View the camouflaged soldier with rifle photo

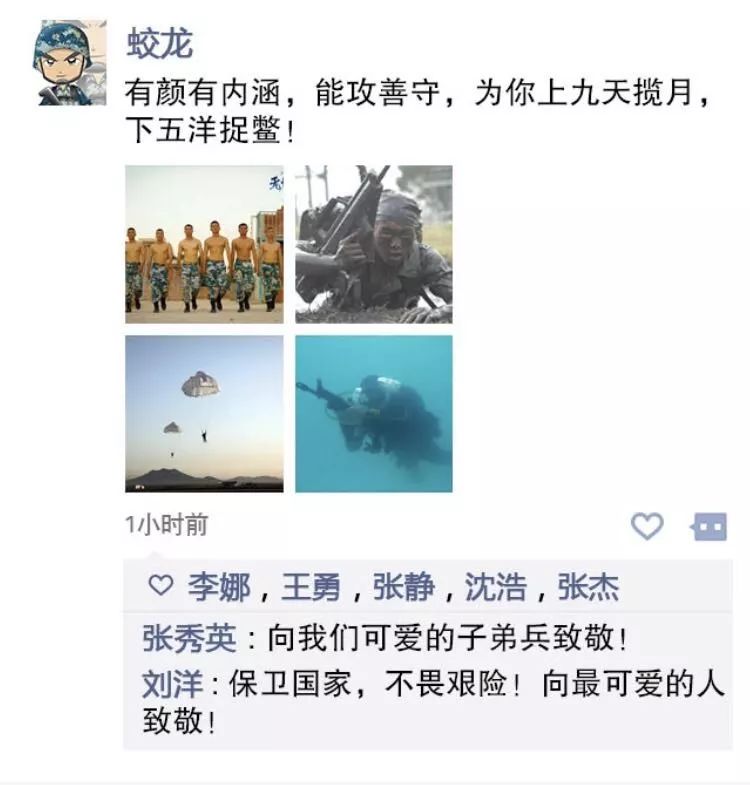[374, 244]
